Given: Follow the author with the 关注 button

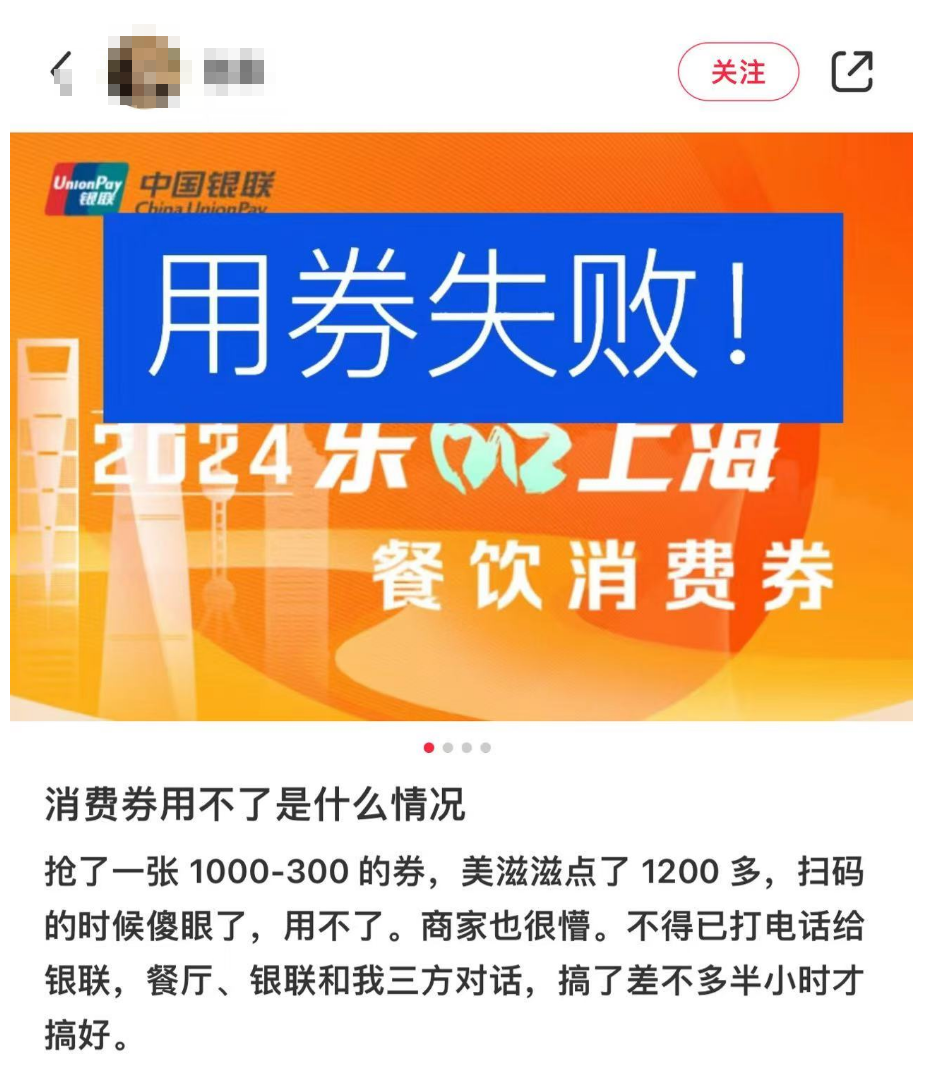Looking at the screenshot, I should coord(738,72).
